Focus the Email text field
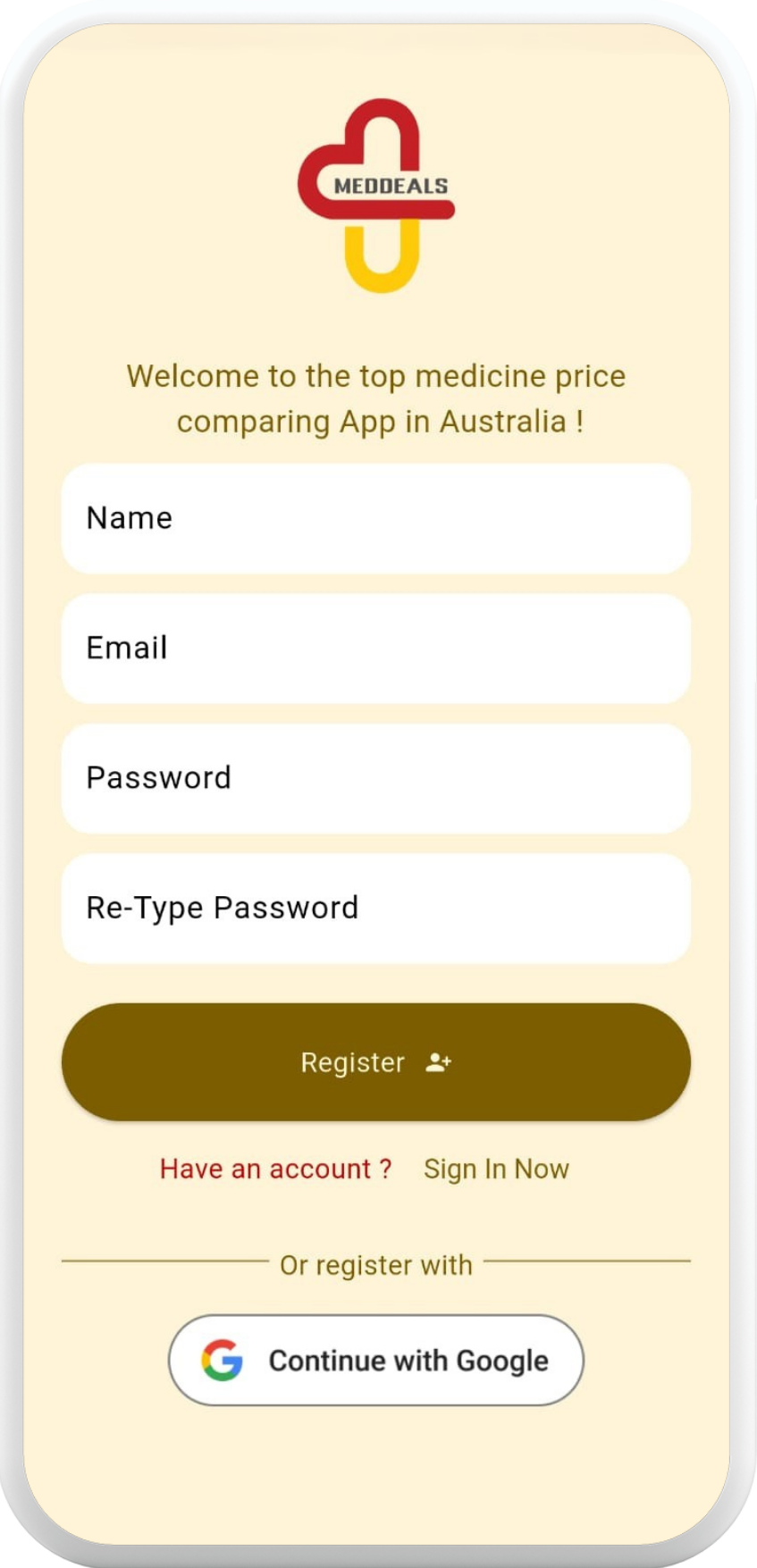Viewport: 757px width, 1568px height. [x=375, y=649]
